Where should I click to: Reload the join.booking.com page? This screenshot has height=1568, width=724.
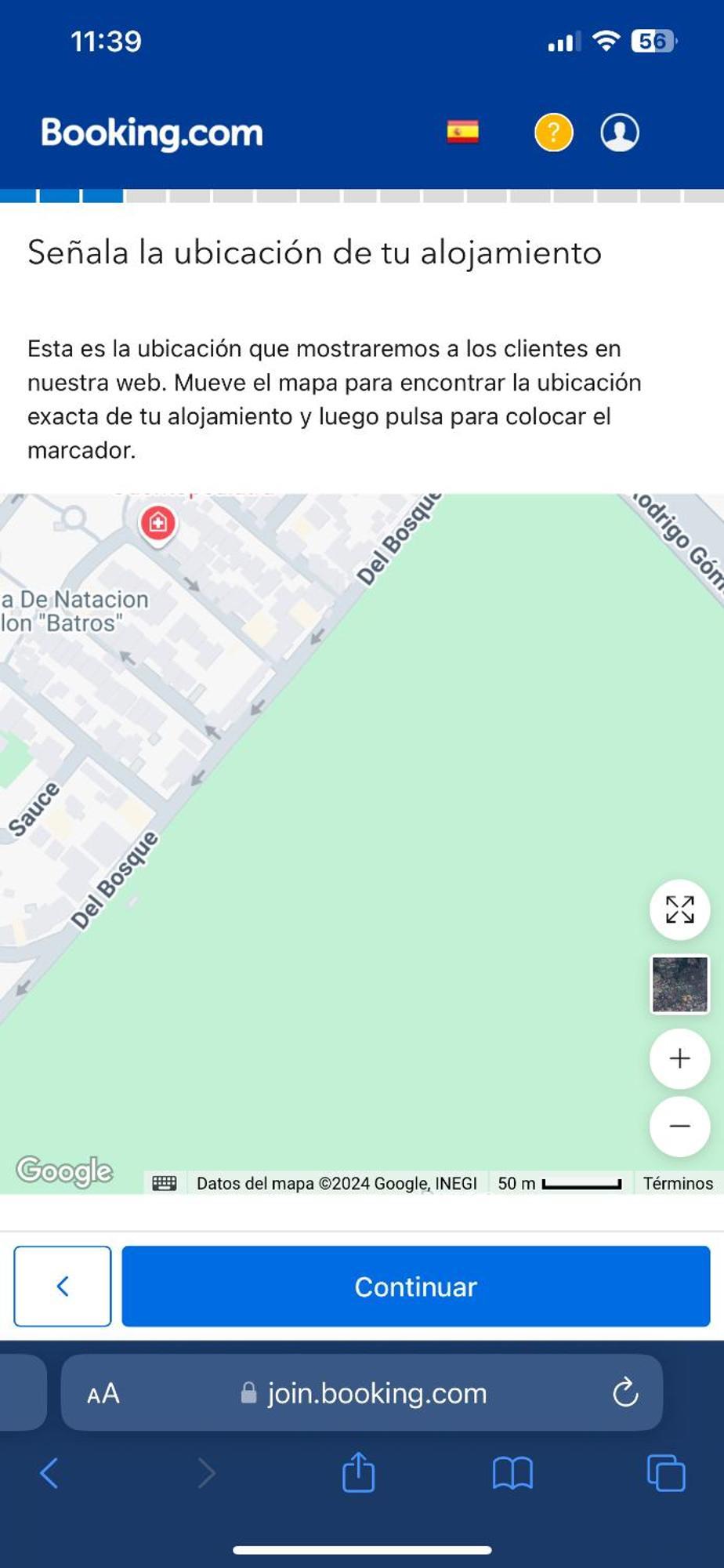(624, 1393)
